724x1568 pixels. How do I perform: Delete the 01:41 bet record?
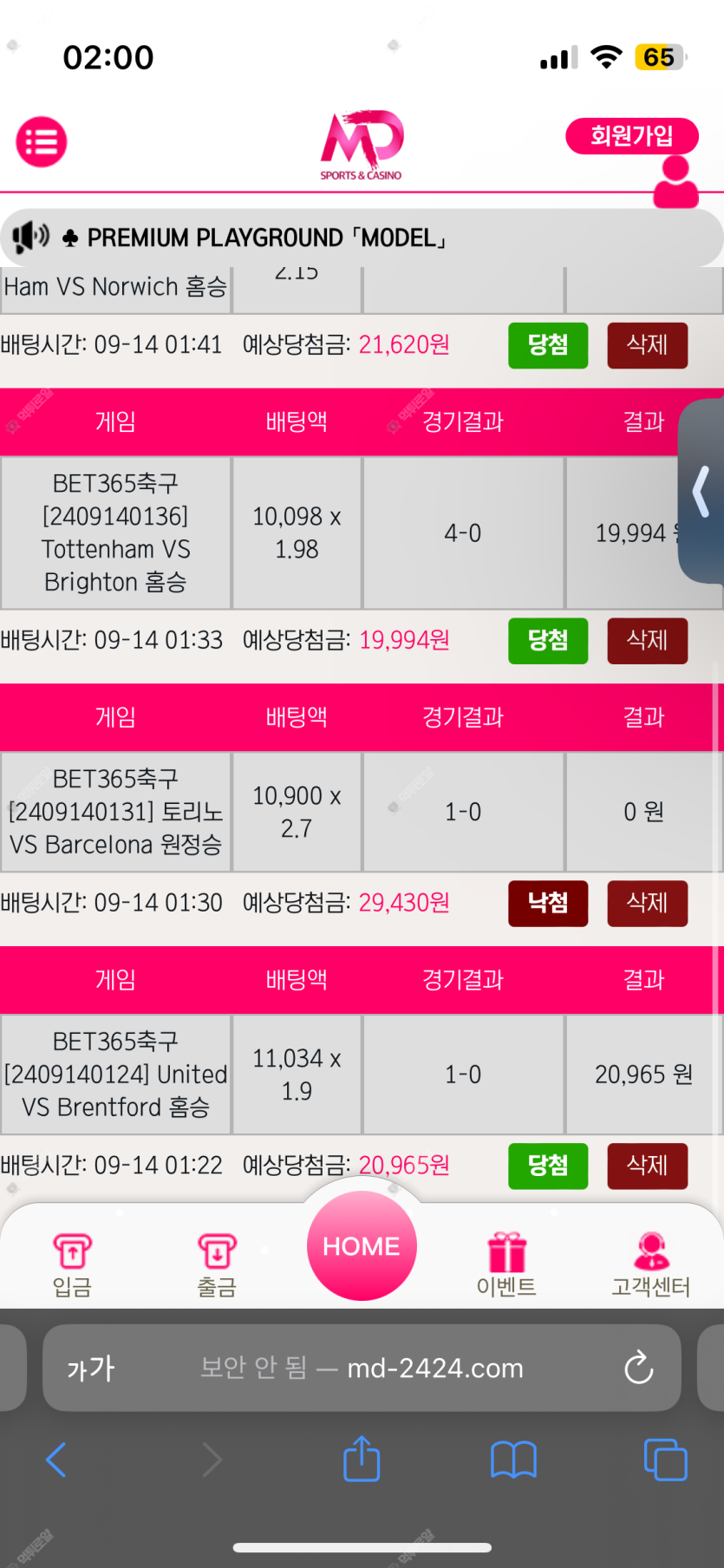(x=648, y=345)
